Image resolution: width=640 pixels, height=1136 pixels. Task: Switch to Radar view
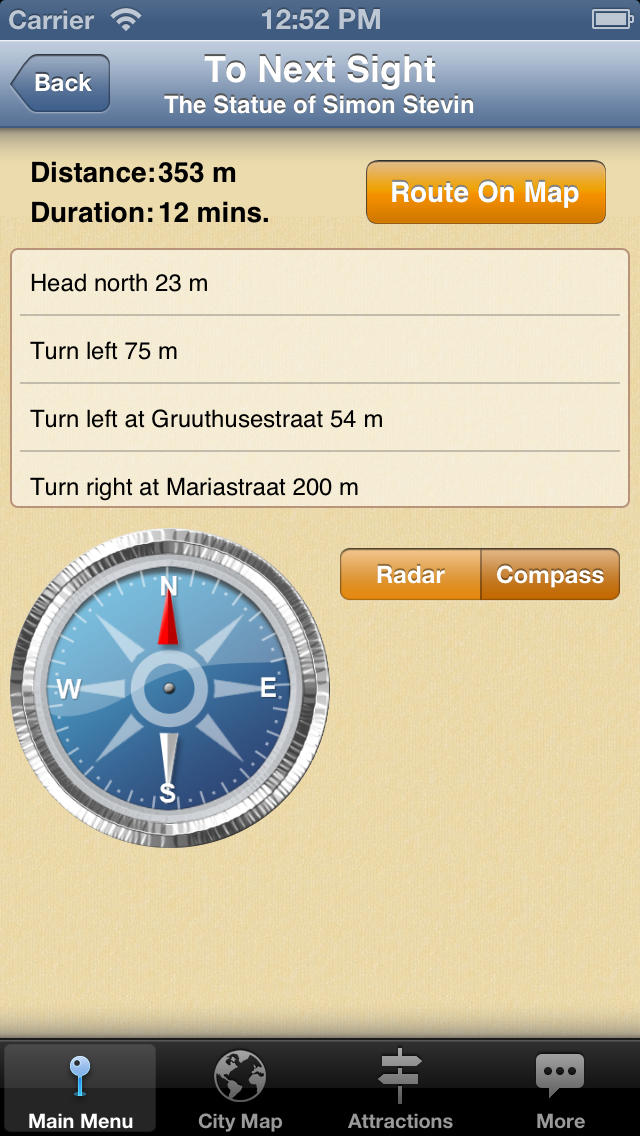coord(410,575)
